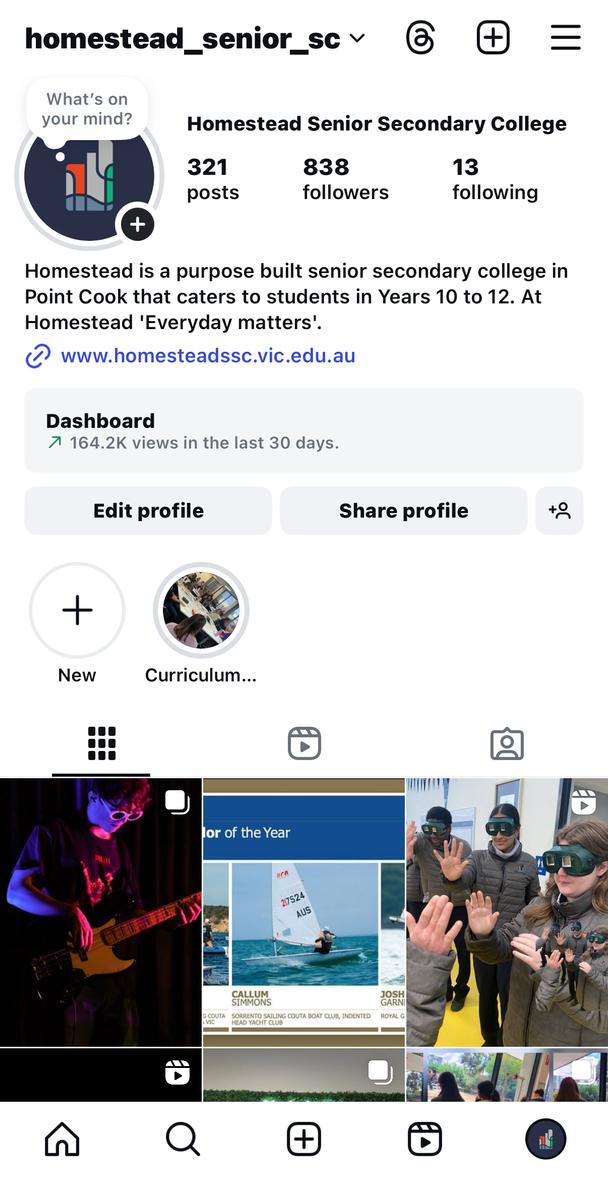Open discover people icon button
The height and width of the screenshot is (1200, 608).
[559, 511]
